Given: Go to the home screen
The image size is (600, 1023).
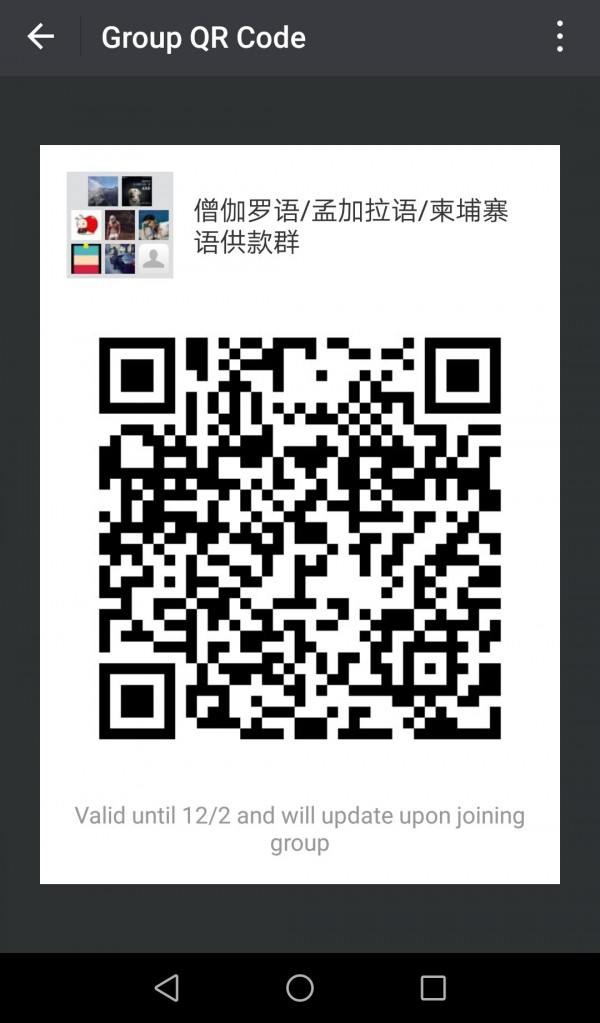Looking at the screenshot, I should (x=300, y=988).
